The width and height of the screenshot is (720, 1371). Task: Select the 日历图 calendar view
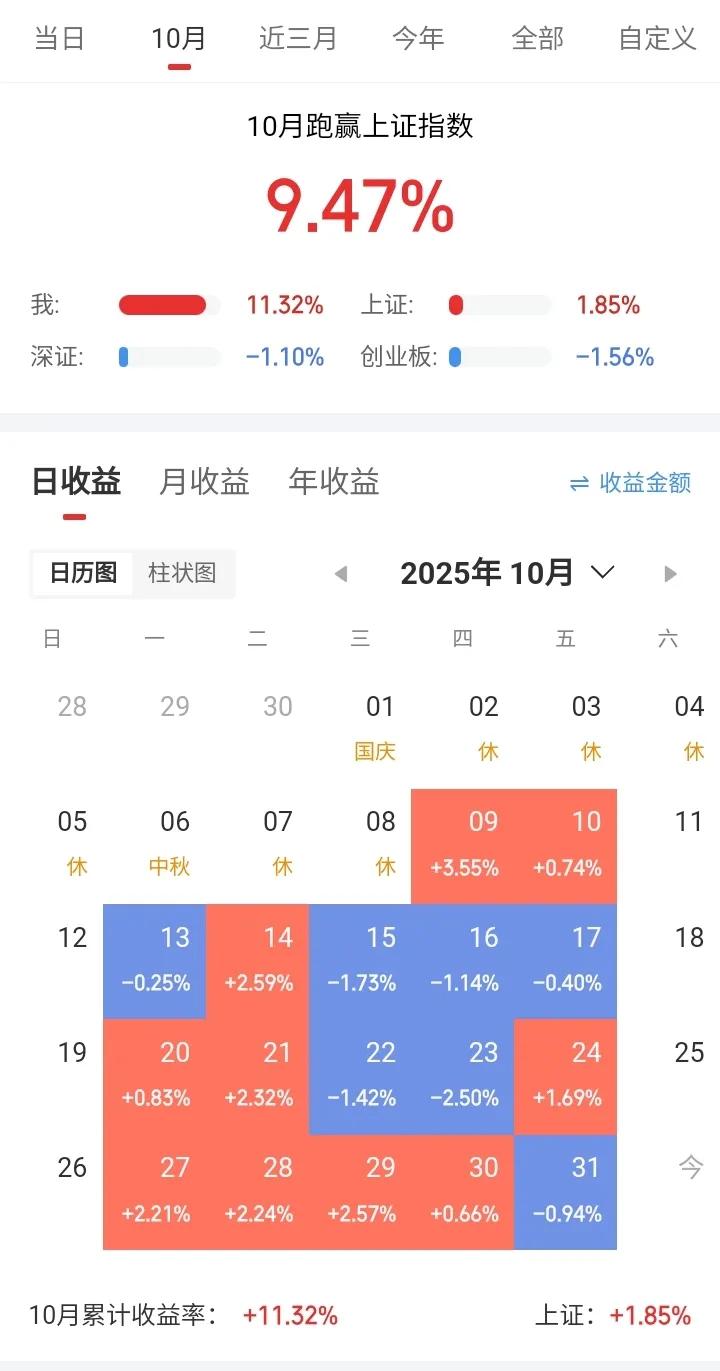82,574
